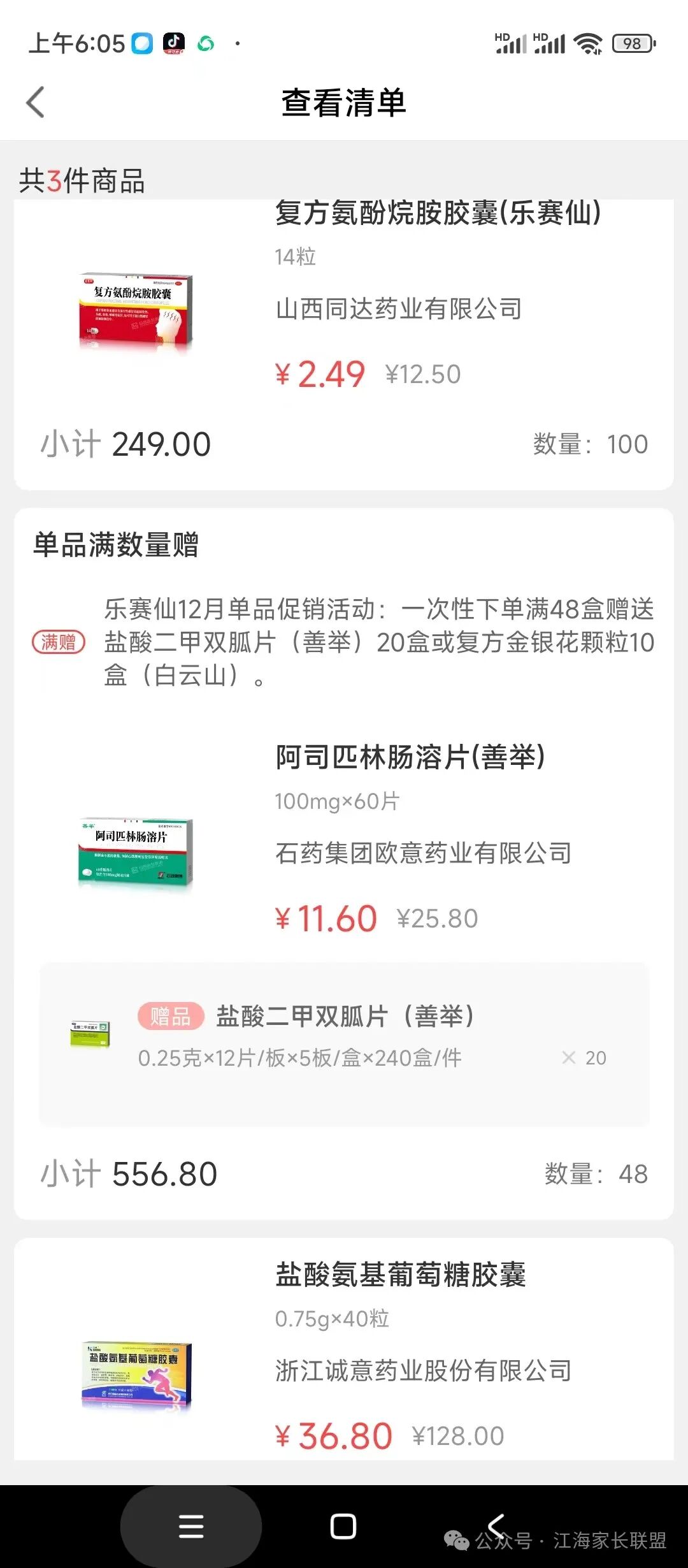
Task: Go back from the 查看清单 page
Action: point(36,102)
